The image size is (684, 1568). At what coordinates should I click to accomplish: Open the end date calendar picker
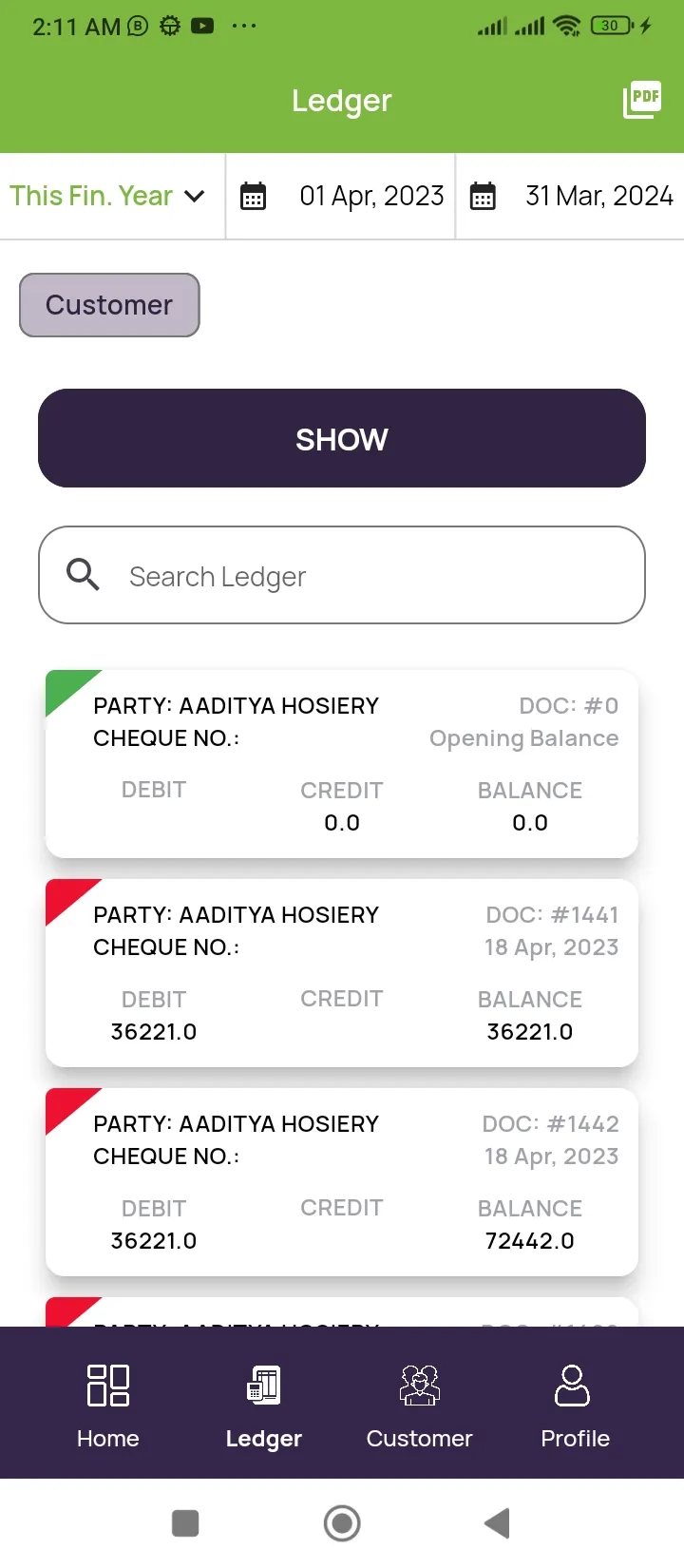[x=483, y=196]
